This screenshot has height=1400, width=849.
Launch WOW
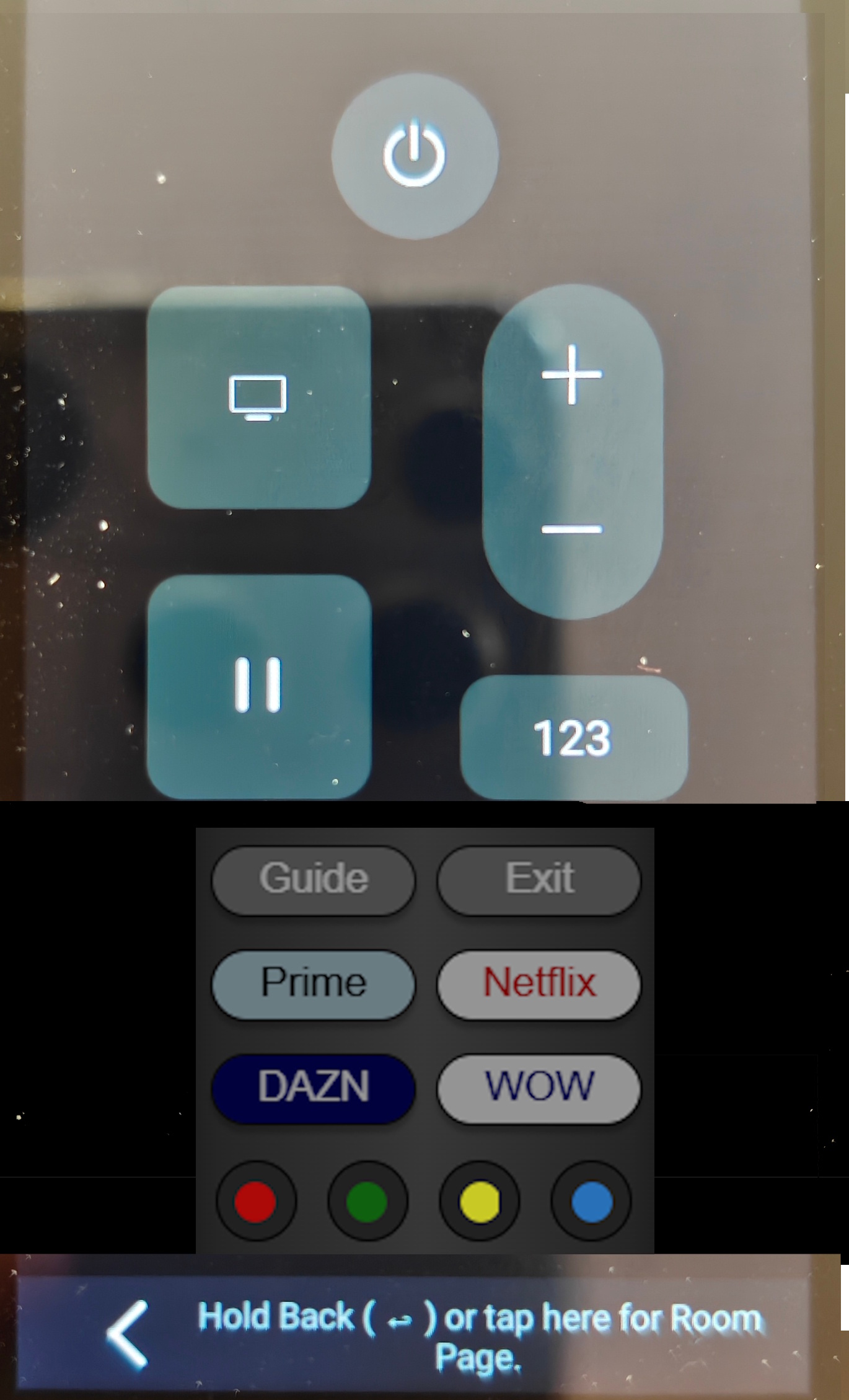539,1088
